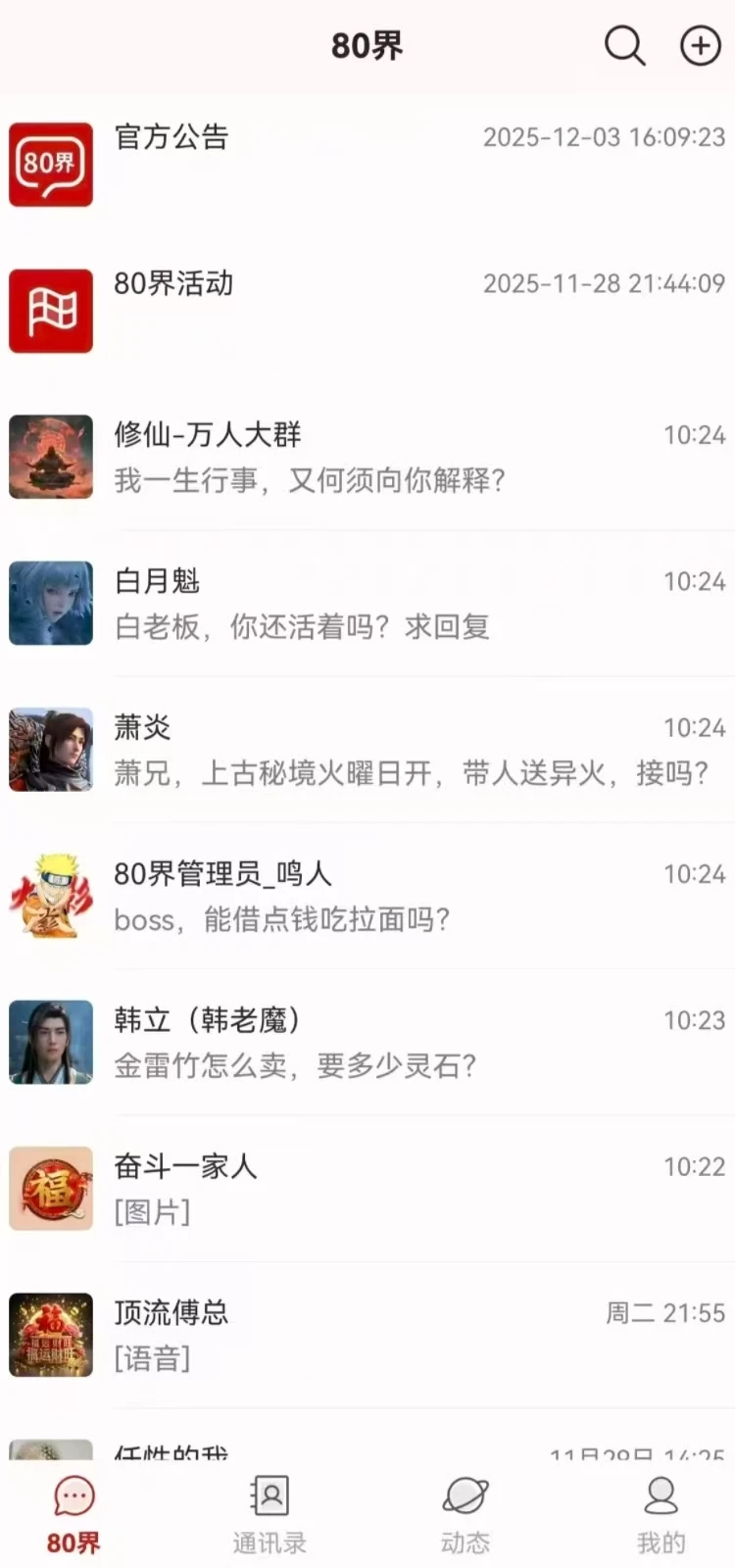The width and height of the screenshot is (735, 1568).
Task: Click the 80界管理员_鸣人 Naruto avatar
Action: (50, 895)
